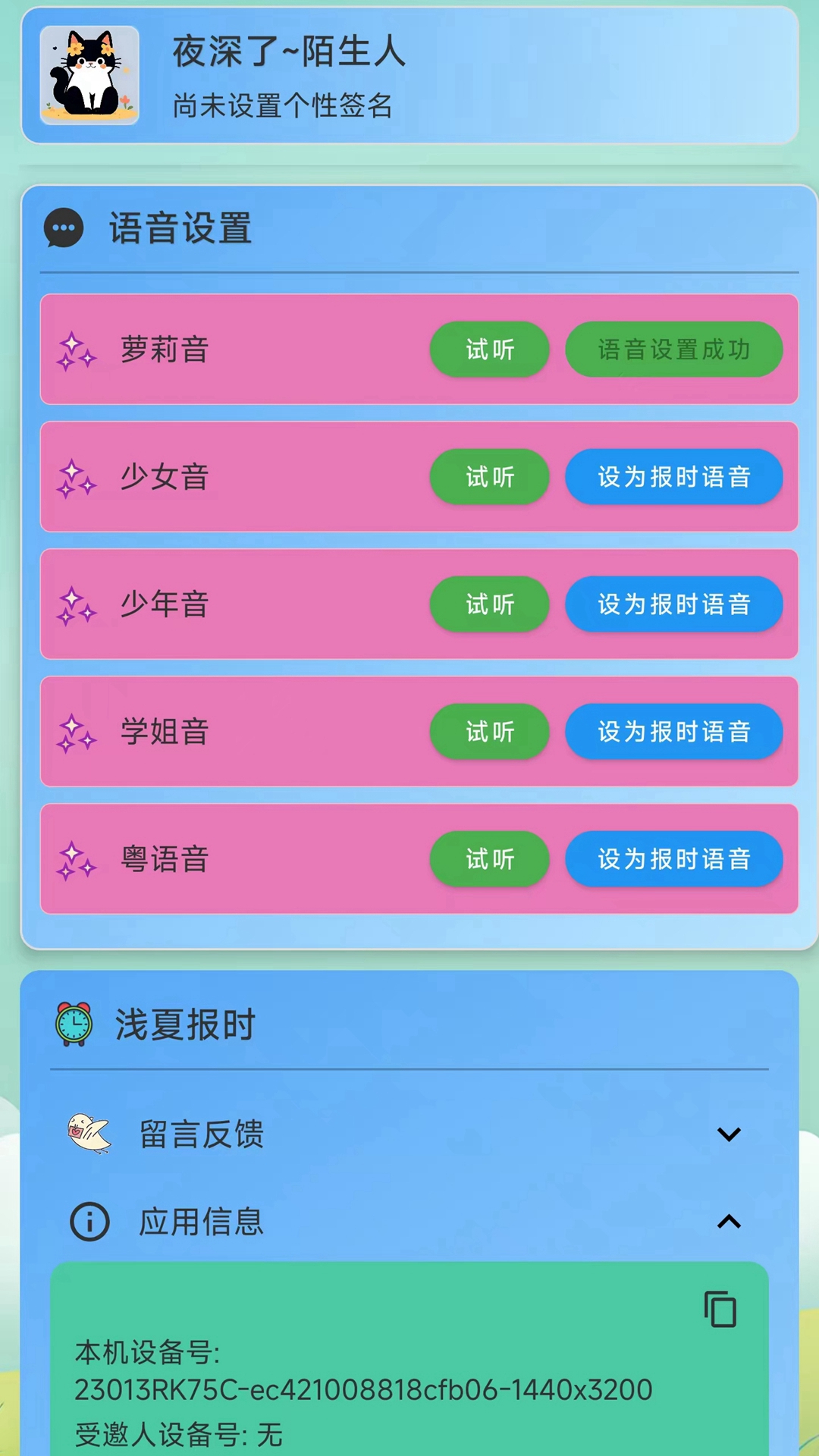Click the sparkle icon next to 学姐音

coord(77,732)
